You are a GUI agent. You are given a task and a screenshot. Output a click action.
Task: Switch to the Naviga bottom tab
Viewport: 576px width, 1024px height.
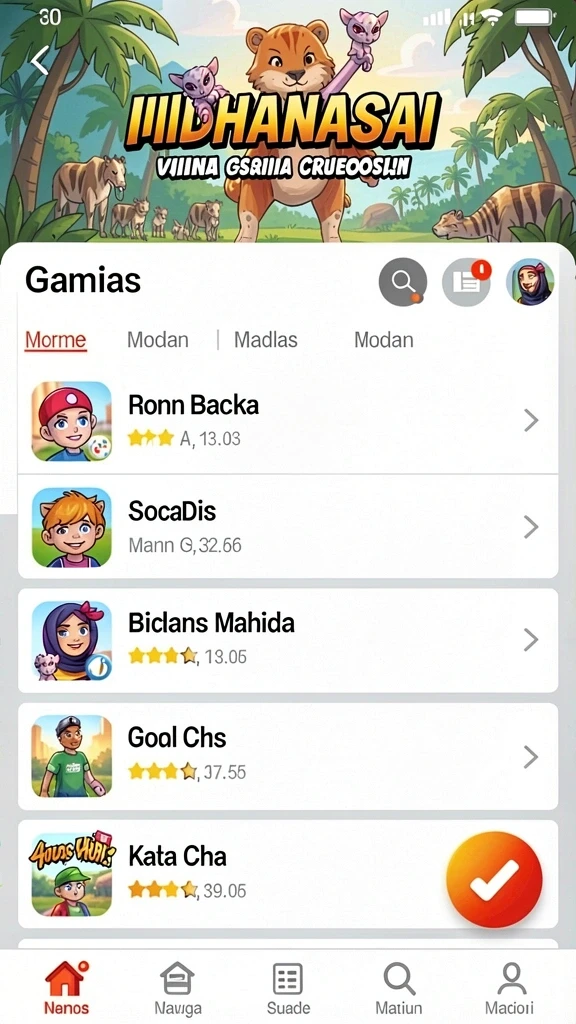click(x=178, y=987)
